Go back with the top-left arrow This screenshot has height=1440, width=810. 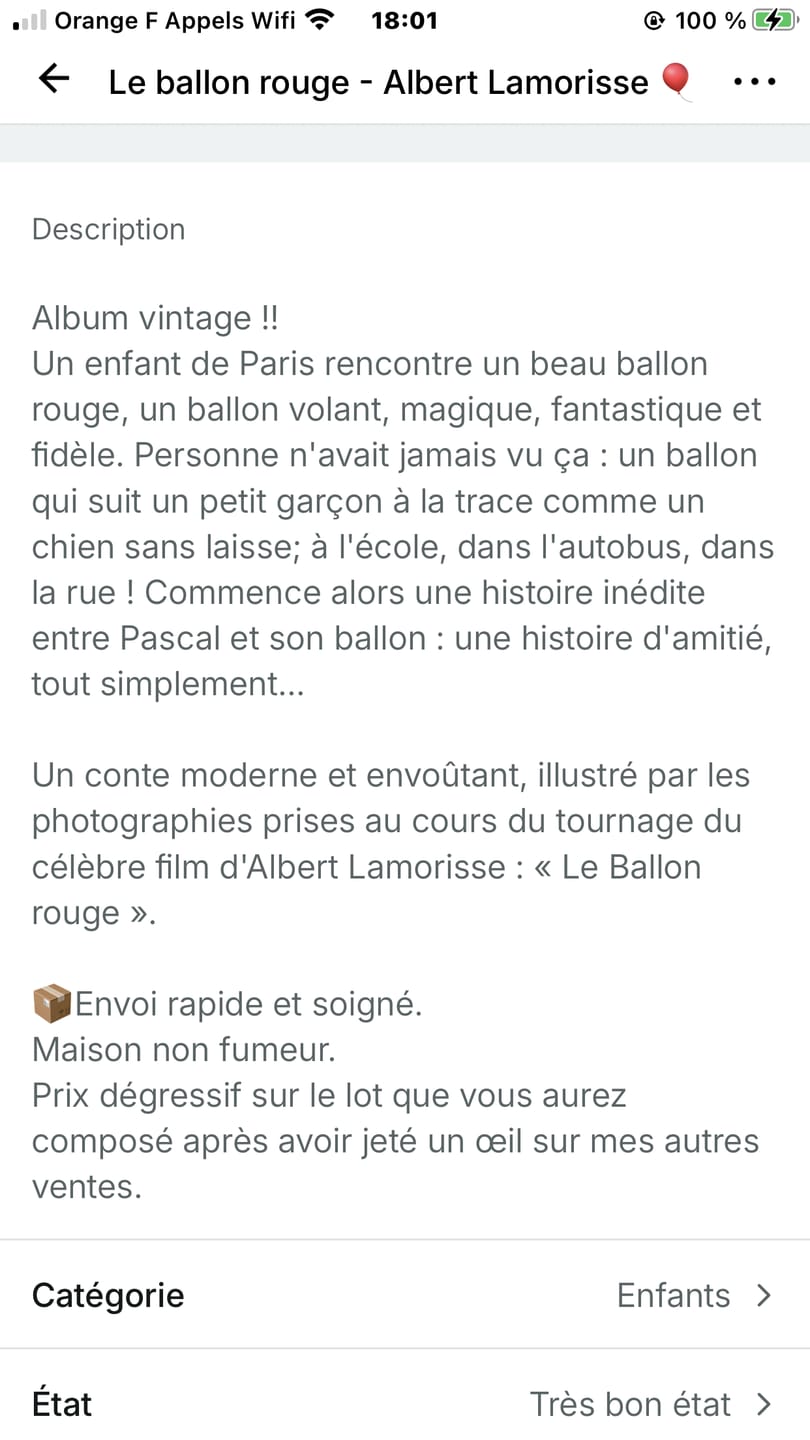pyautogui.click(x=53, y=79)
